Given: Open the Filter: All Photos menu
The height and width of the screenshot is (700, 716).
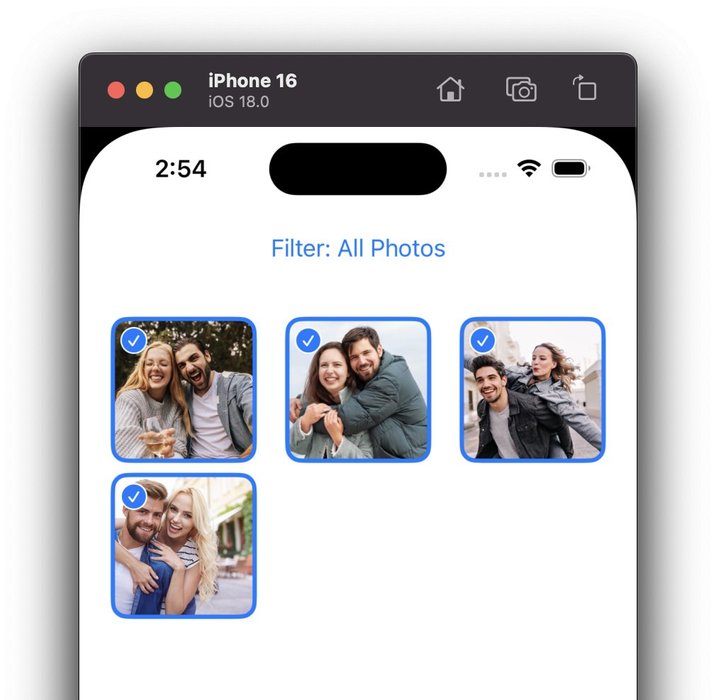Looking at the screenshot, I should pyautogui.click(x=357, y=248).
